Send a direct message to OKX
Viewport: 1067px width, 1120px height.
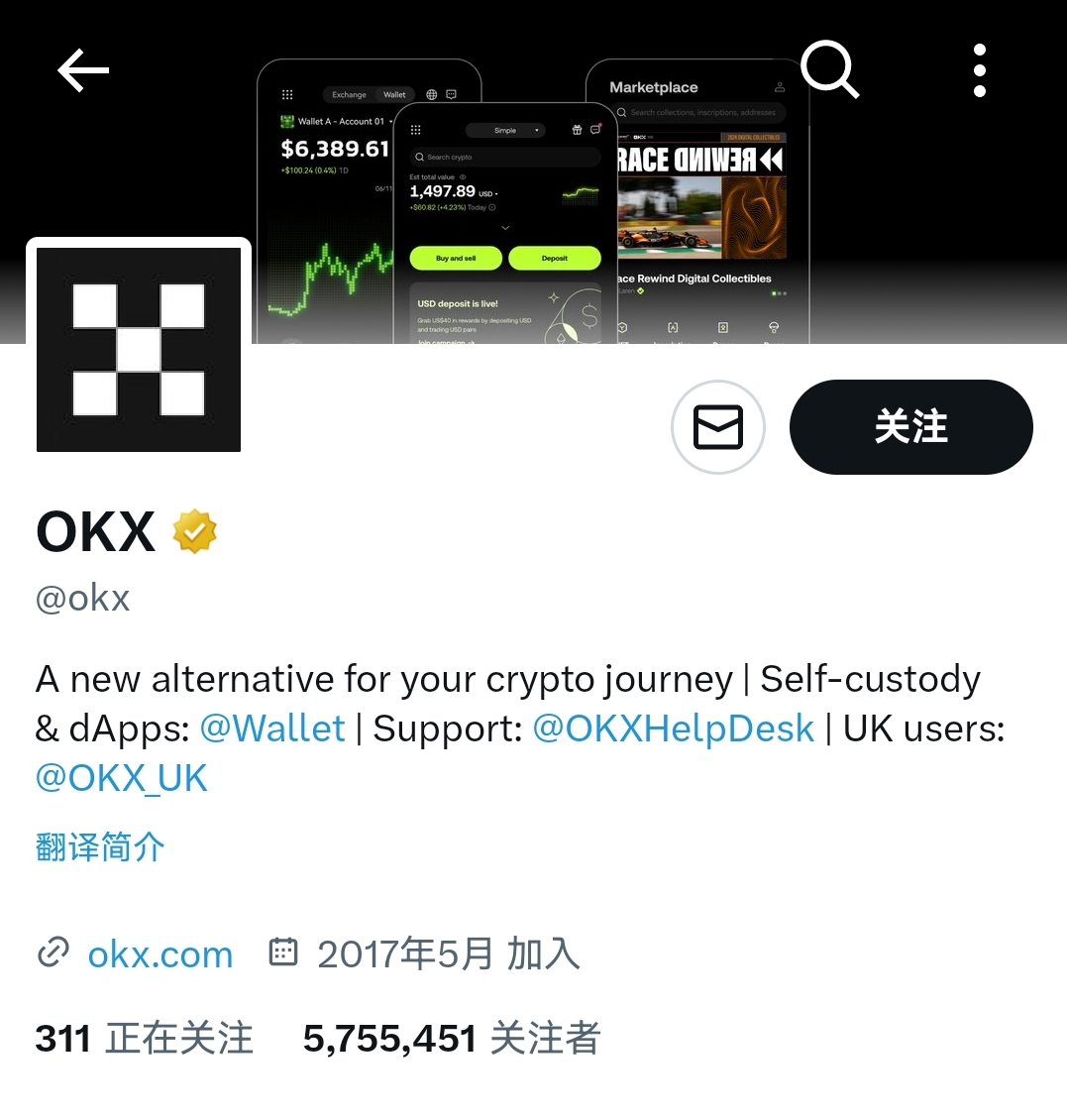[718, 428]
